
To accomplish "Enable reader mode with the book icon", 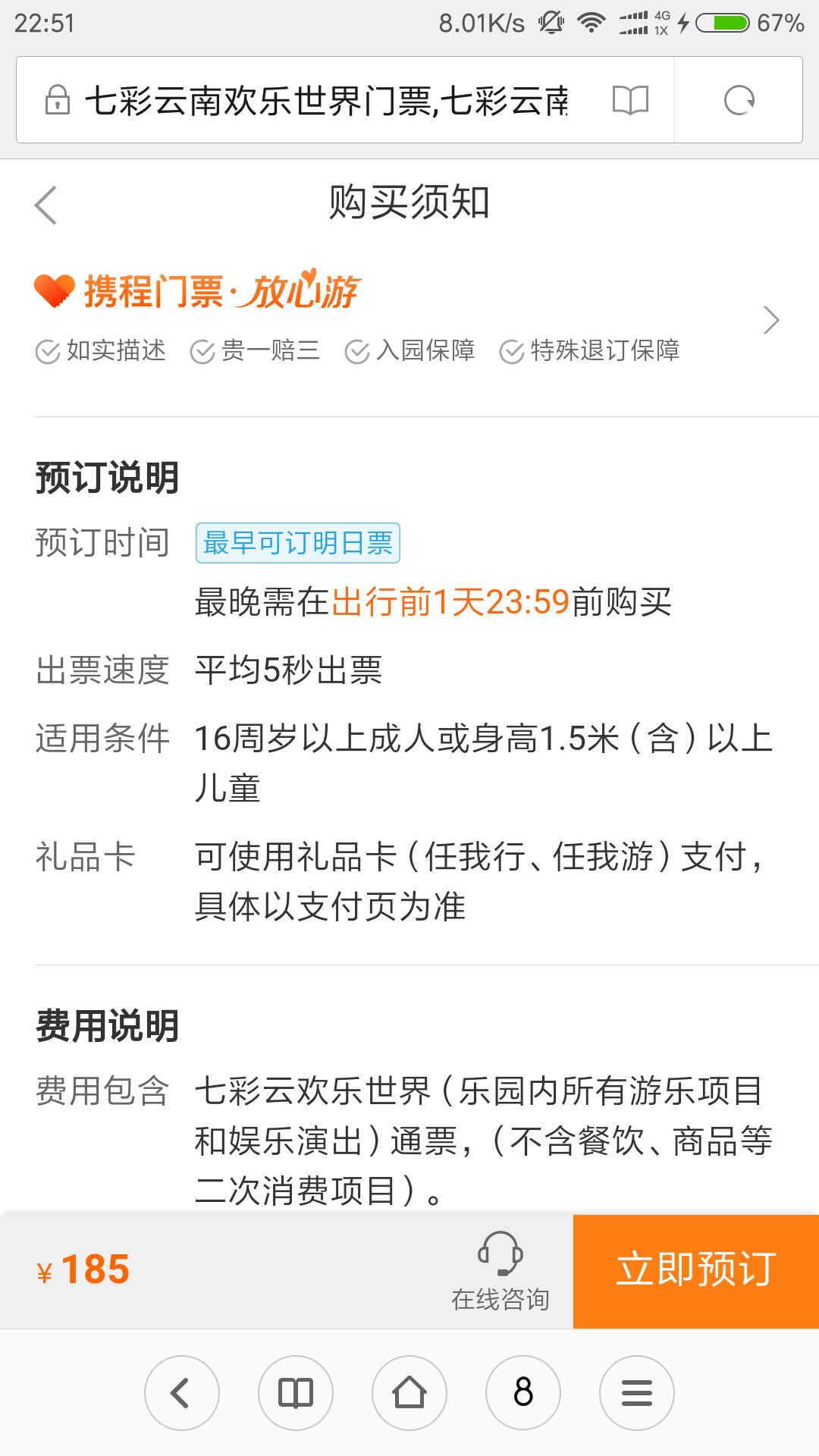I will 630,100.
